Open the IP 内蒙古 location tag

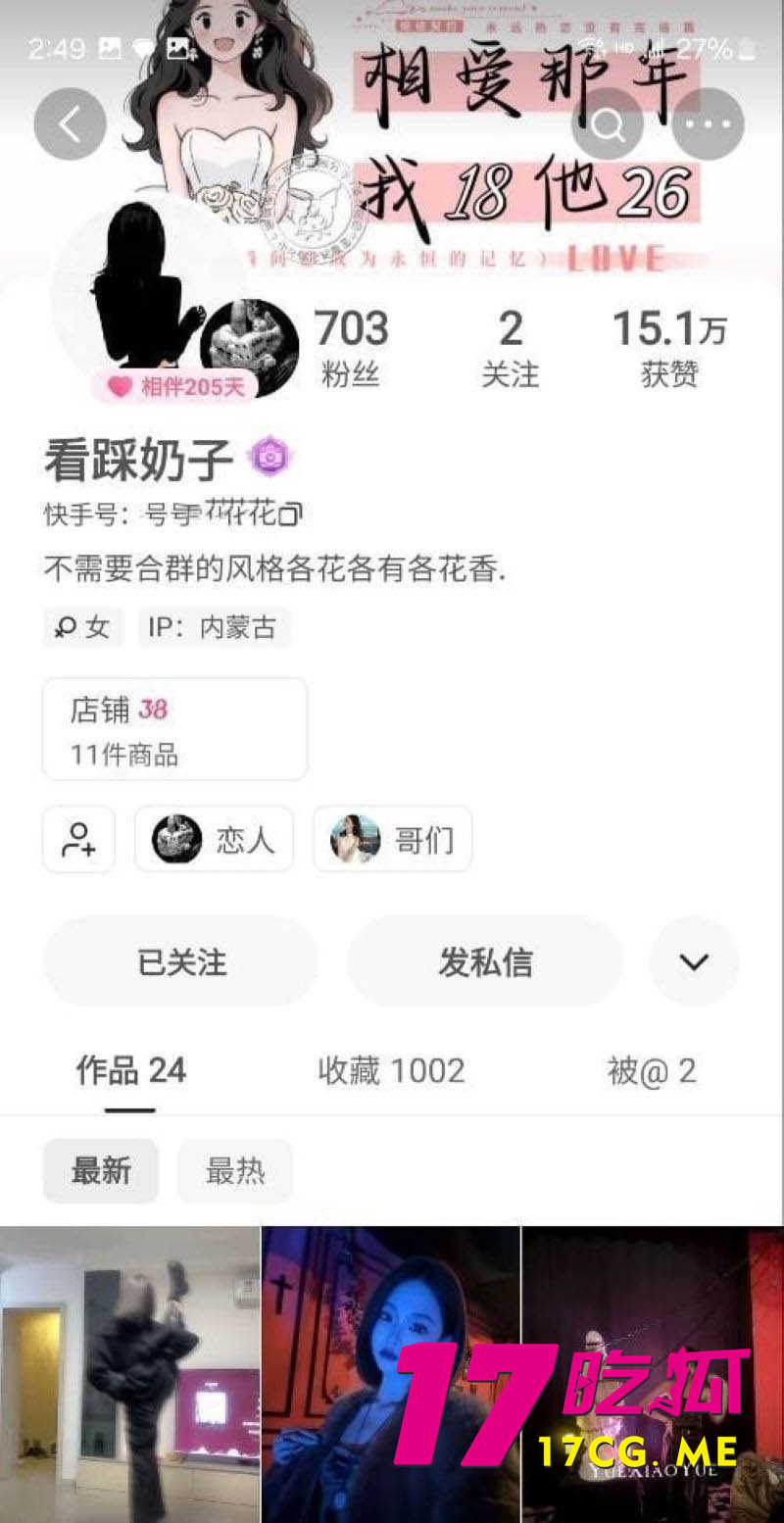coord(214,626)
